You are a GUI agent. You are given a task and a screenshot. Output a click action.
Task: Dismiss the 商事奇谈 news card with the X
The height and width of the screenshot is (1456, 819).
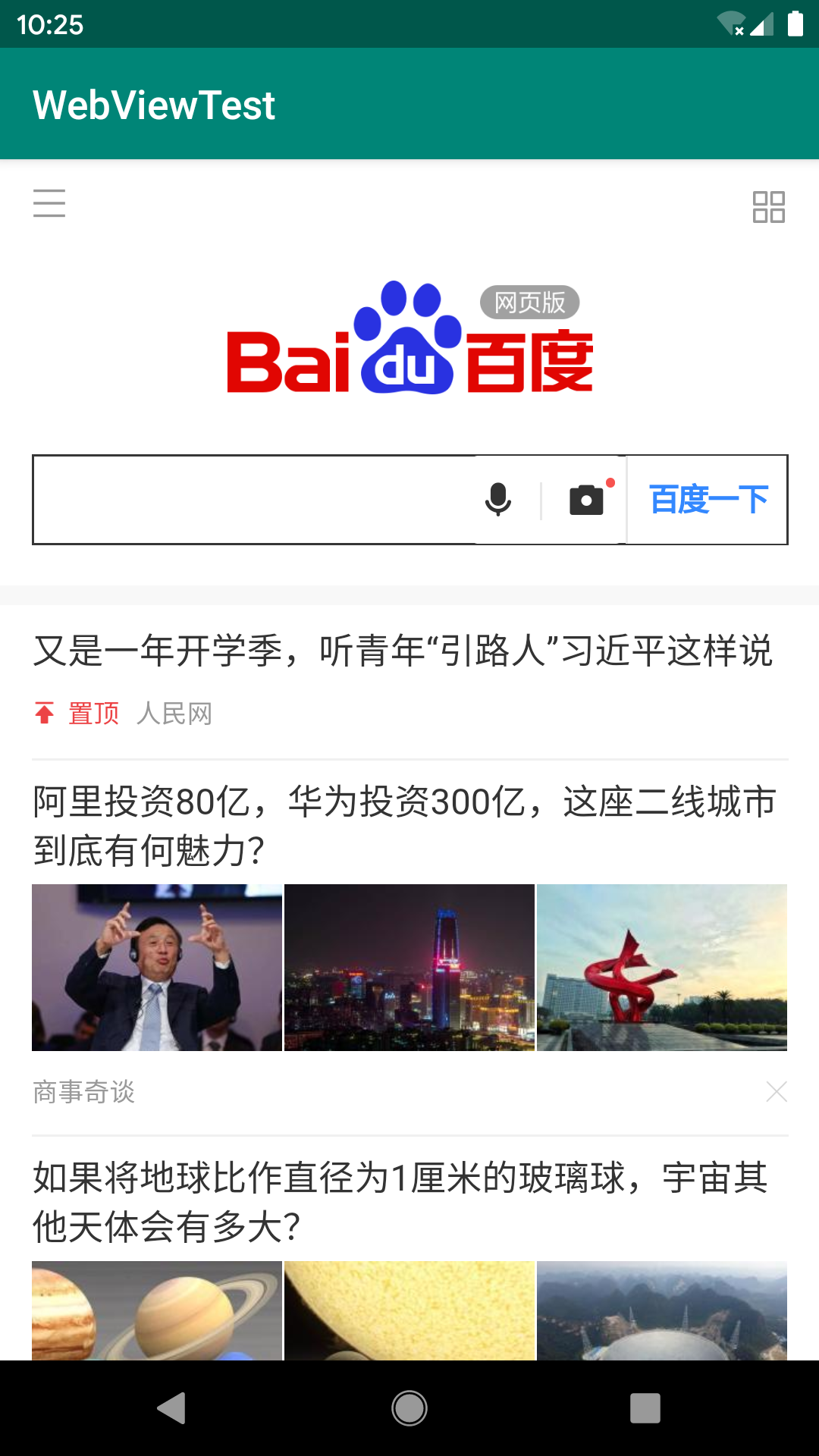[777, 1092]
